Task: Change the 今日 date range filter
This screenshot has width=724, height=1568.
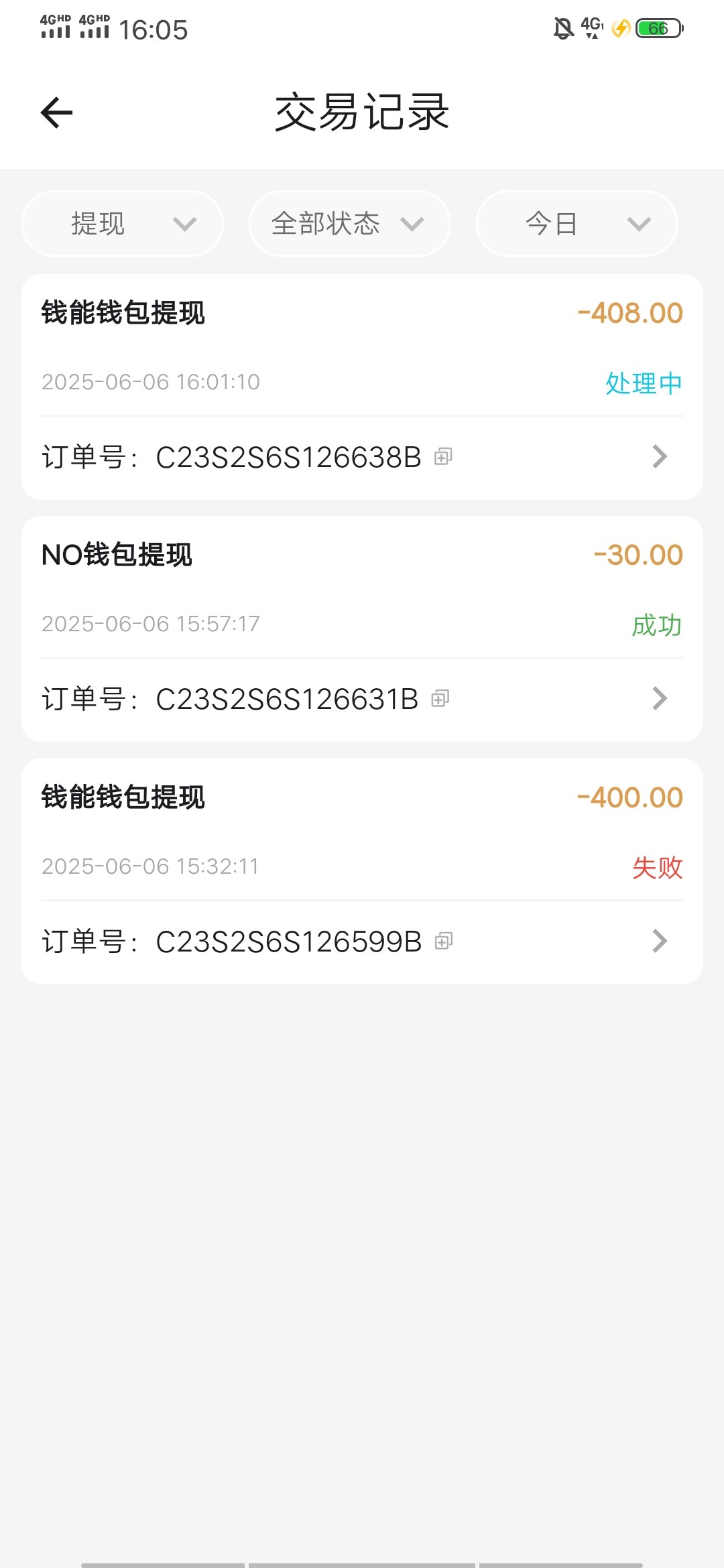Action: tap(577, 224)
